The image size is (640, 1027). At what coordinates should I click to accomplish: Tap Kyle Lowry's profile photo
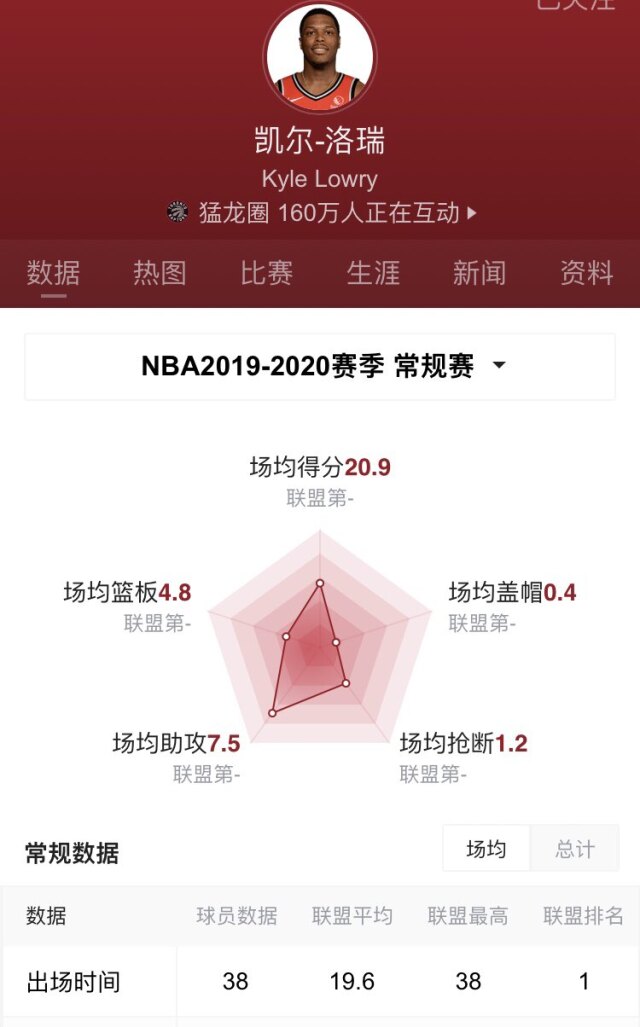tap(320, 57)
